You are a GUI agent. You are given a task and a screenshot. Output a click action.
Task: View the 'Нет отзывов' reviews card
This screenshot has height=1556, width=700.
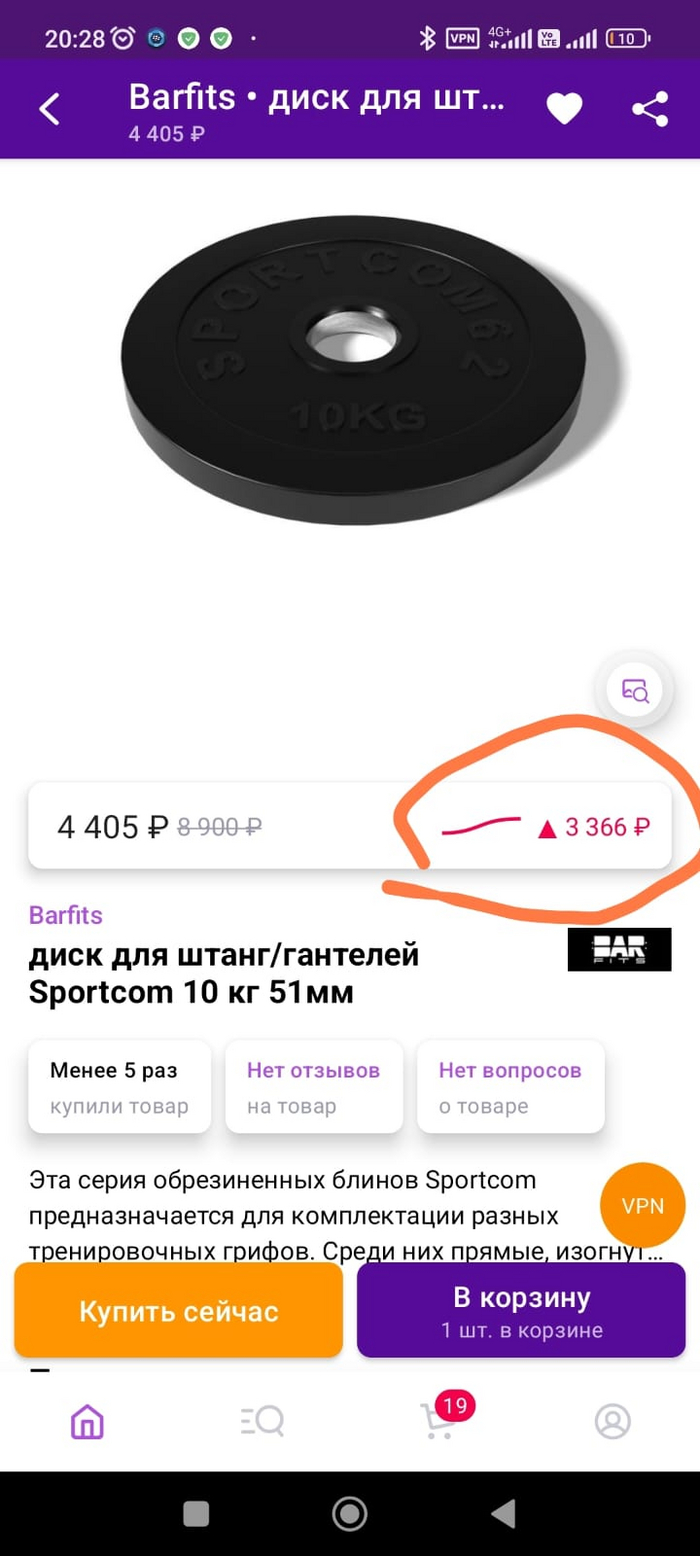[x=313, y=1086]
